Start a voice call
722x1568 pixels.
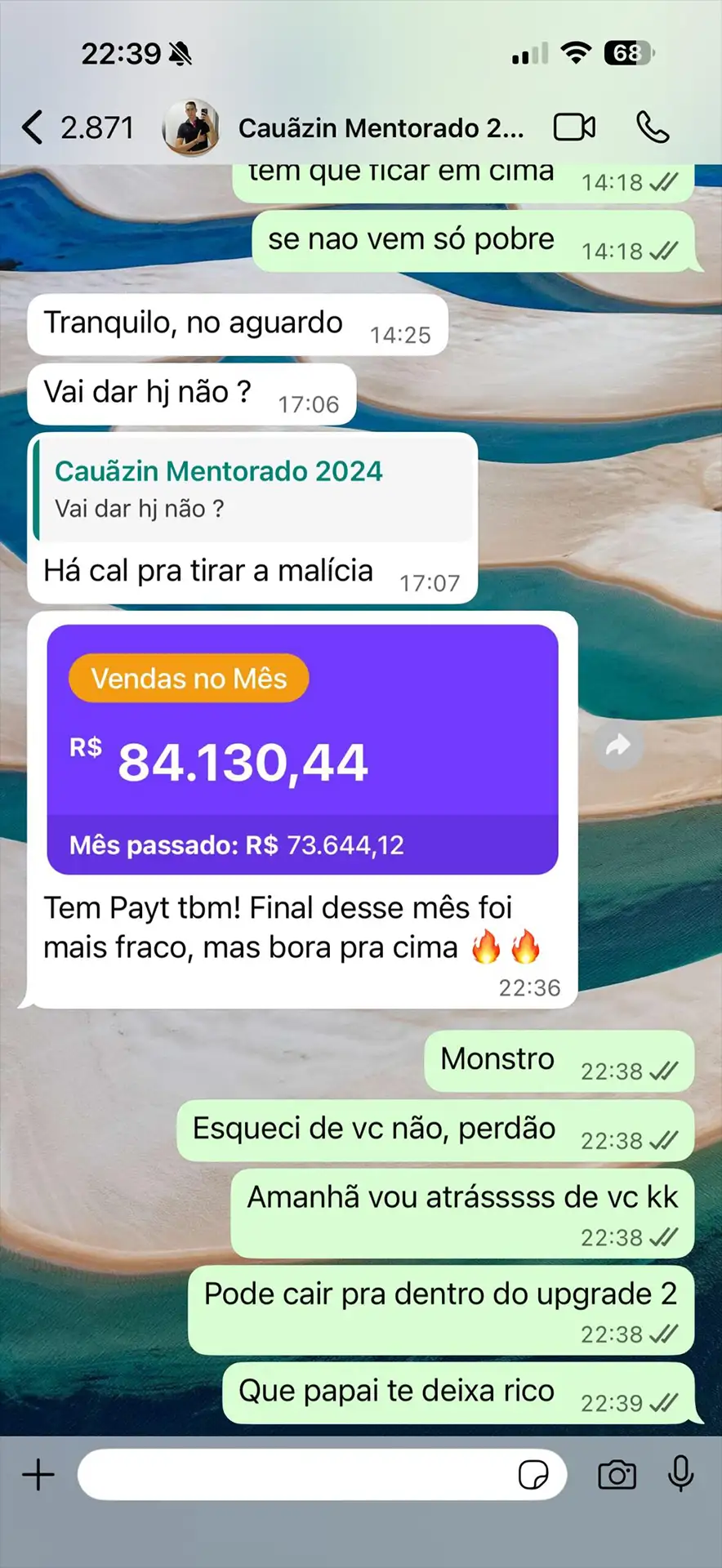click(x=652, y=128)
